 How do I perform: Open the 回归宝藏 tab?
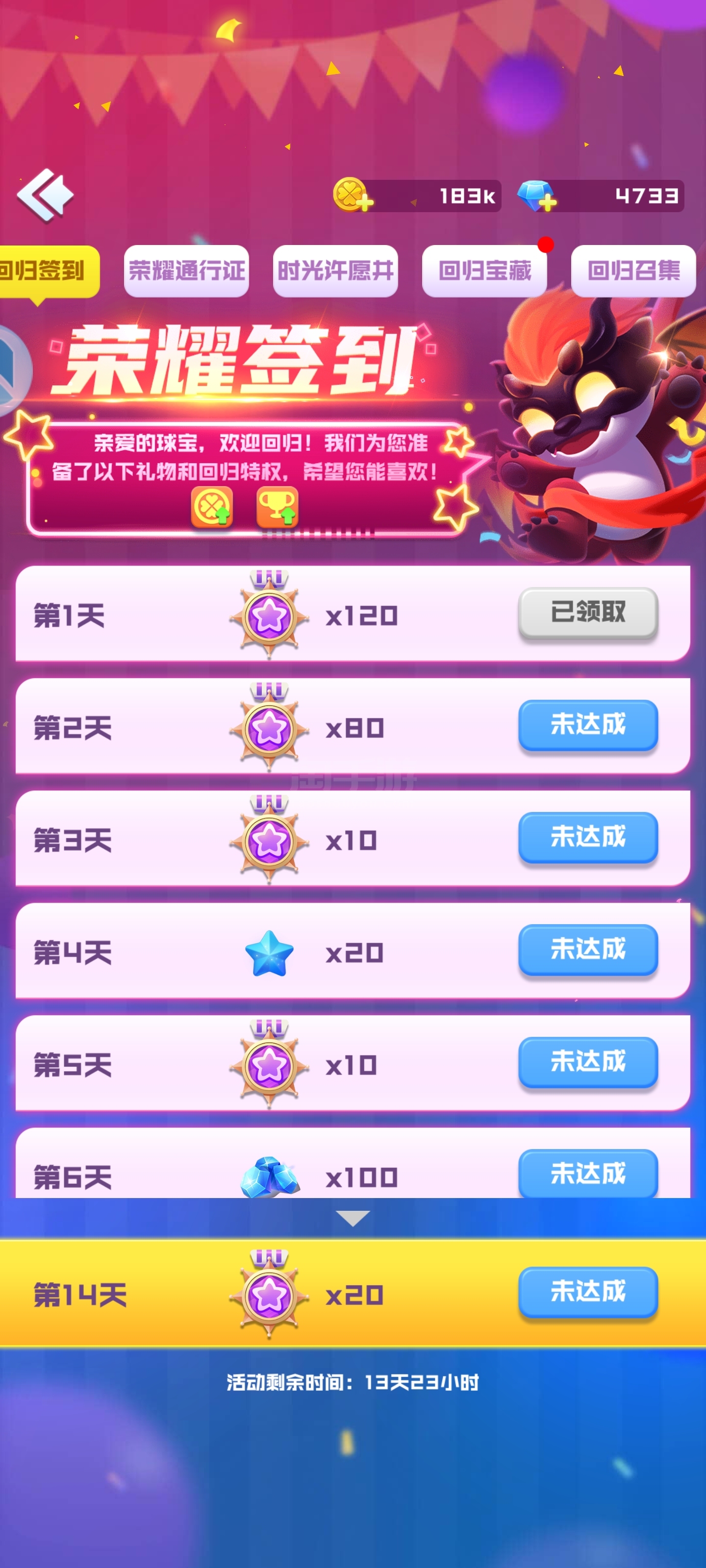484,271
